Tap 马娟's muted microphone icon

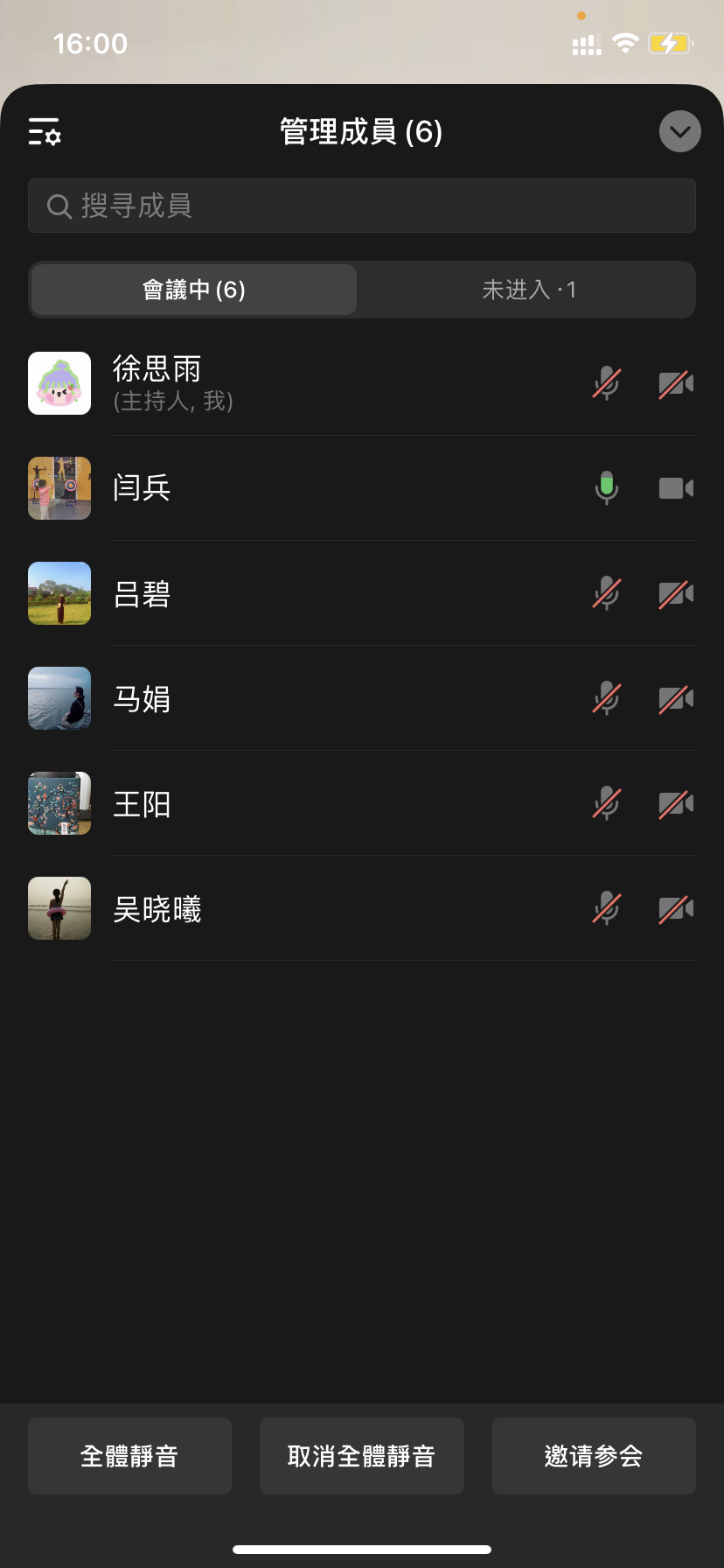click(606, 698)
